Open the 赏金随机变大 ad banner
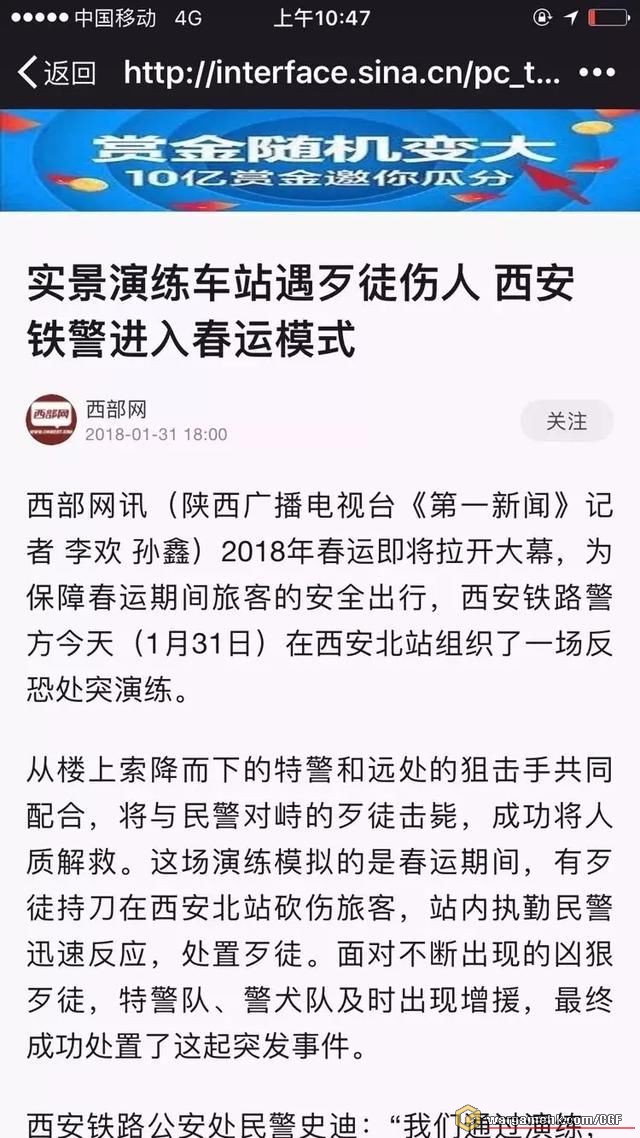 pos(320,160)
